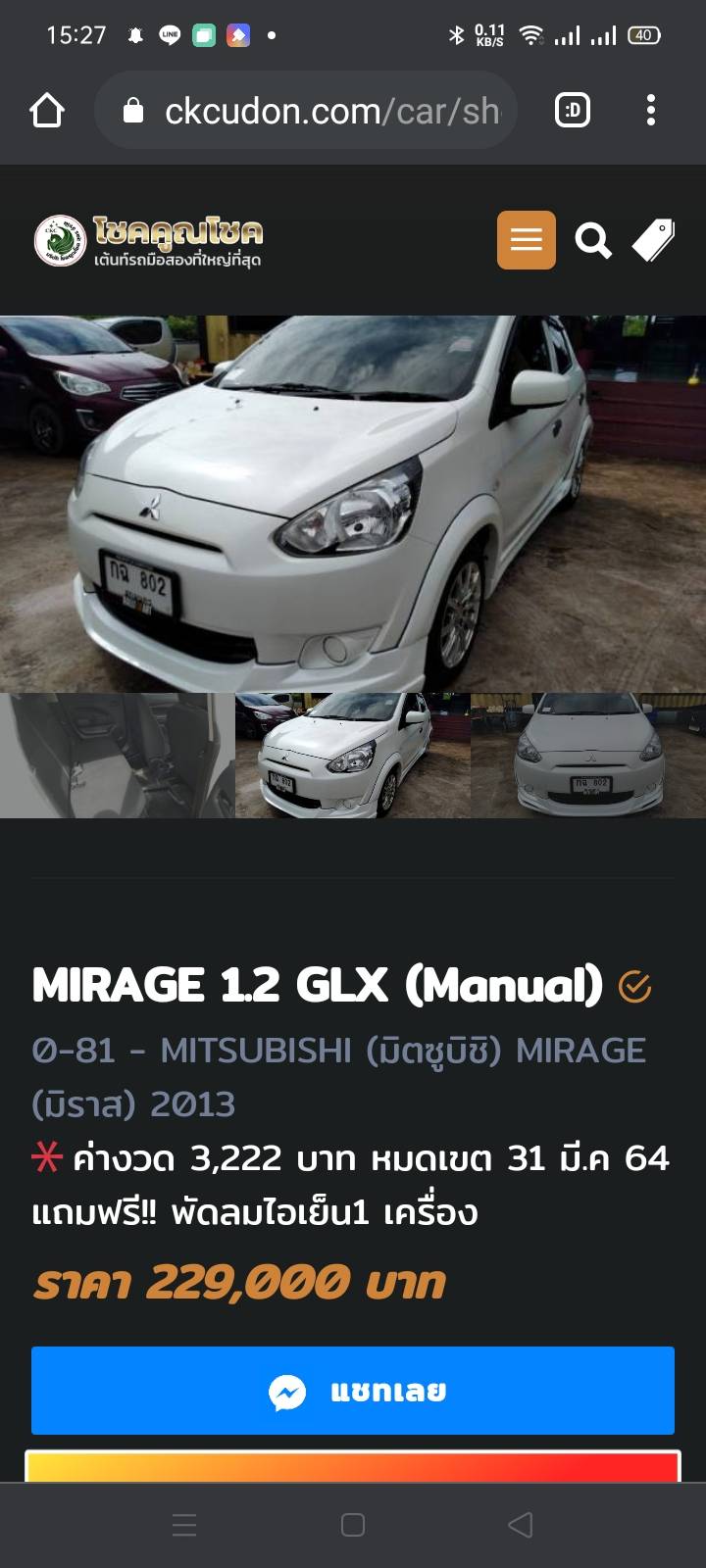Image resolution: width=706 pixels, height=1568 pixels.
Task: Go back using the system back button
Action: (x=521, y=1525)
